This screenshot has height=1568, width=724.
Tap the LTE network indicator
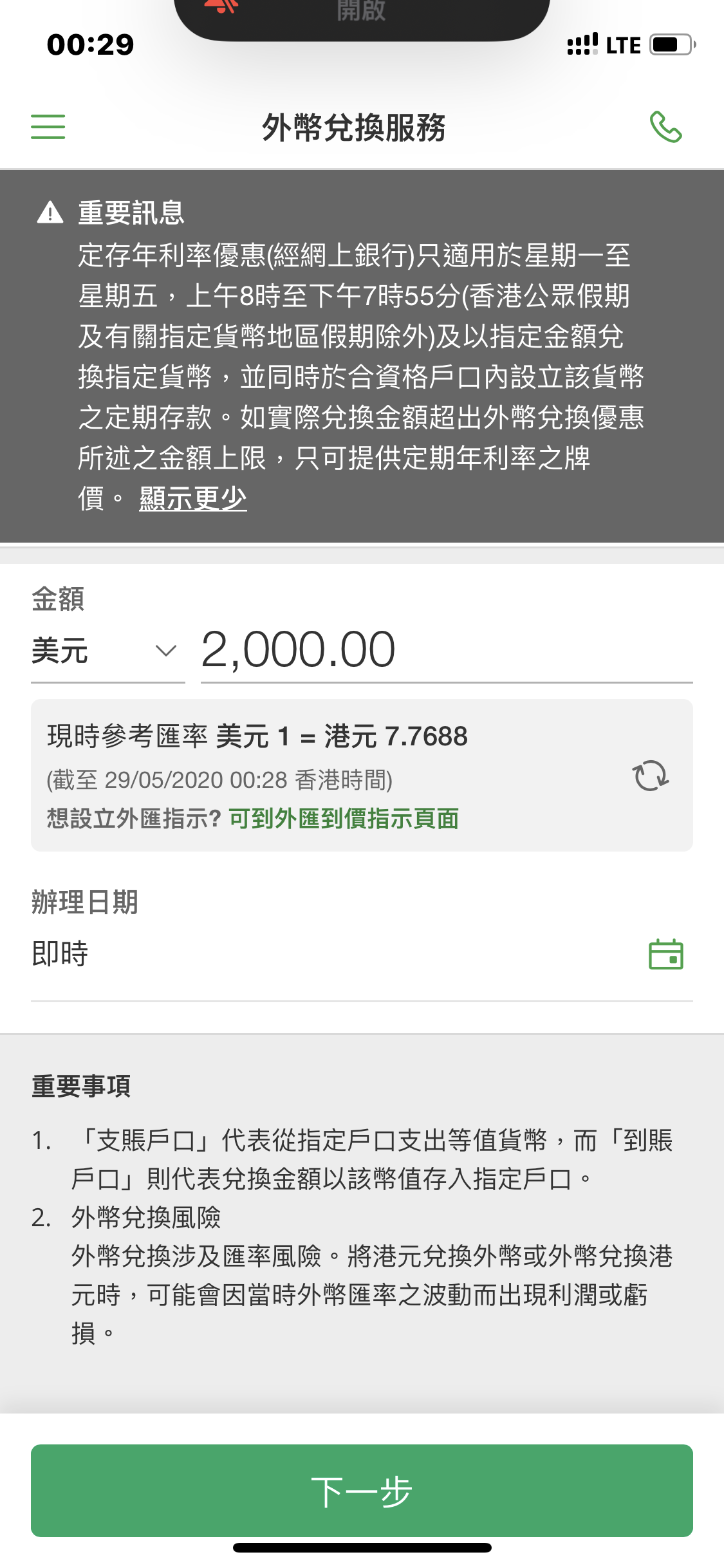point(622,45)
